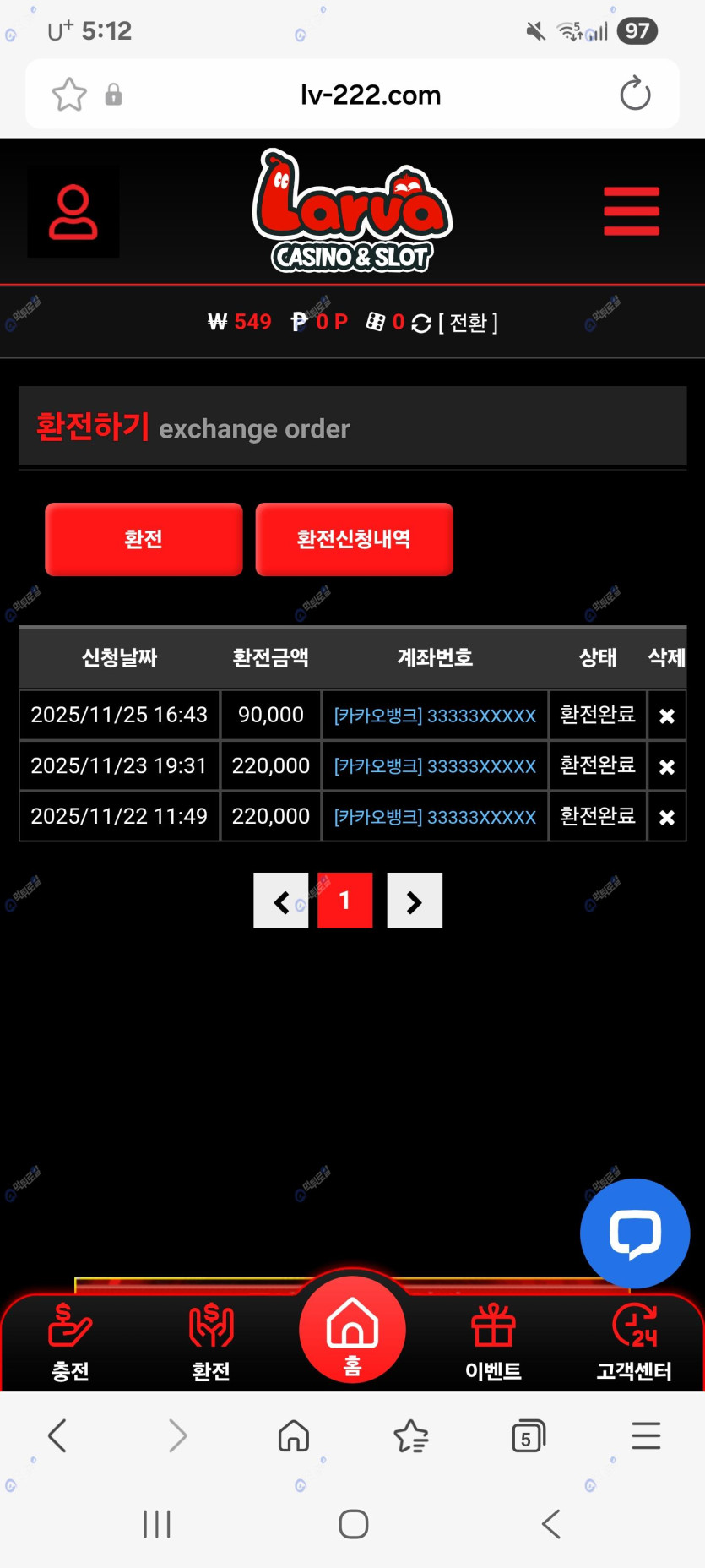Go to the previous page of results

(281, 901)
